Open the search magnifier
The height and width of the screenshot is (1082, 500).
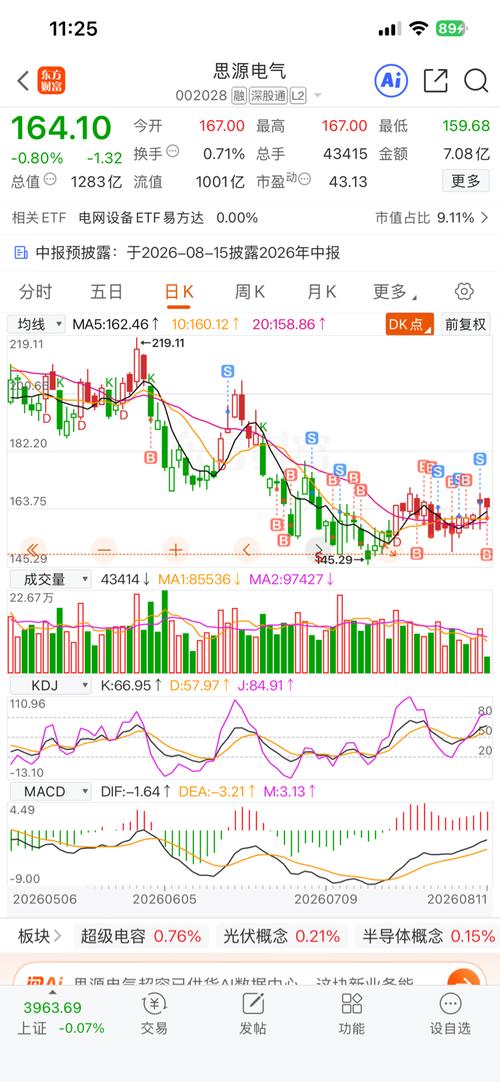click(x=476, y=81)
